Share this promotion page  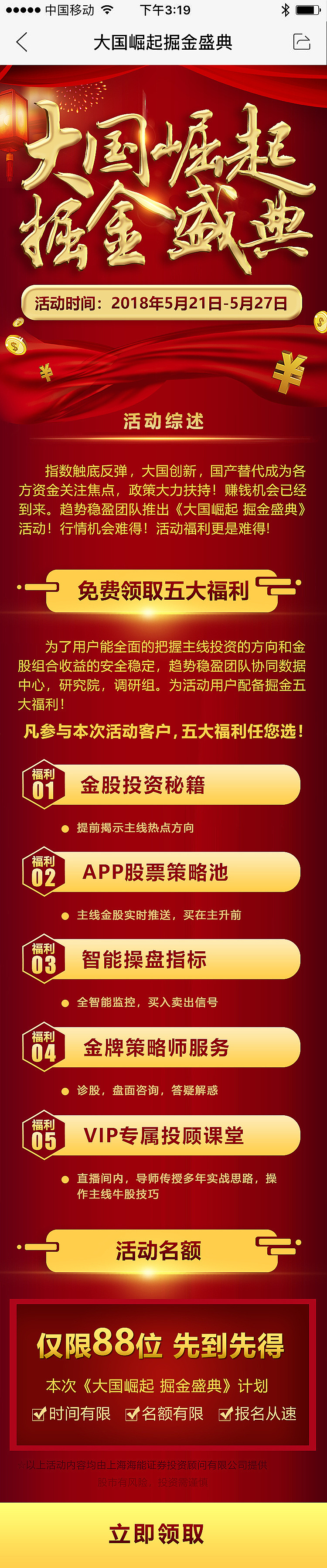click(x=302, y=42)
